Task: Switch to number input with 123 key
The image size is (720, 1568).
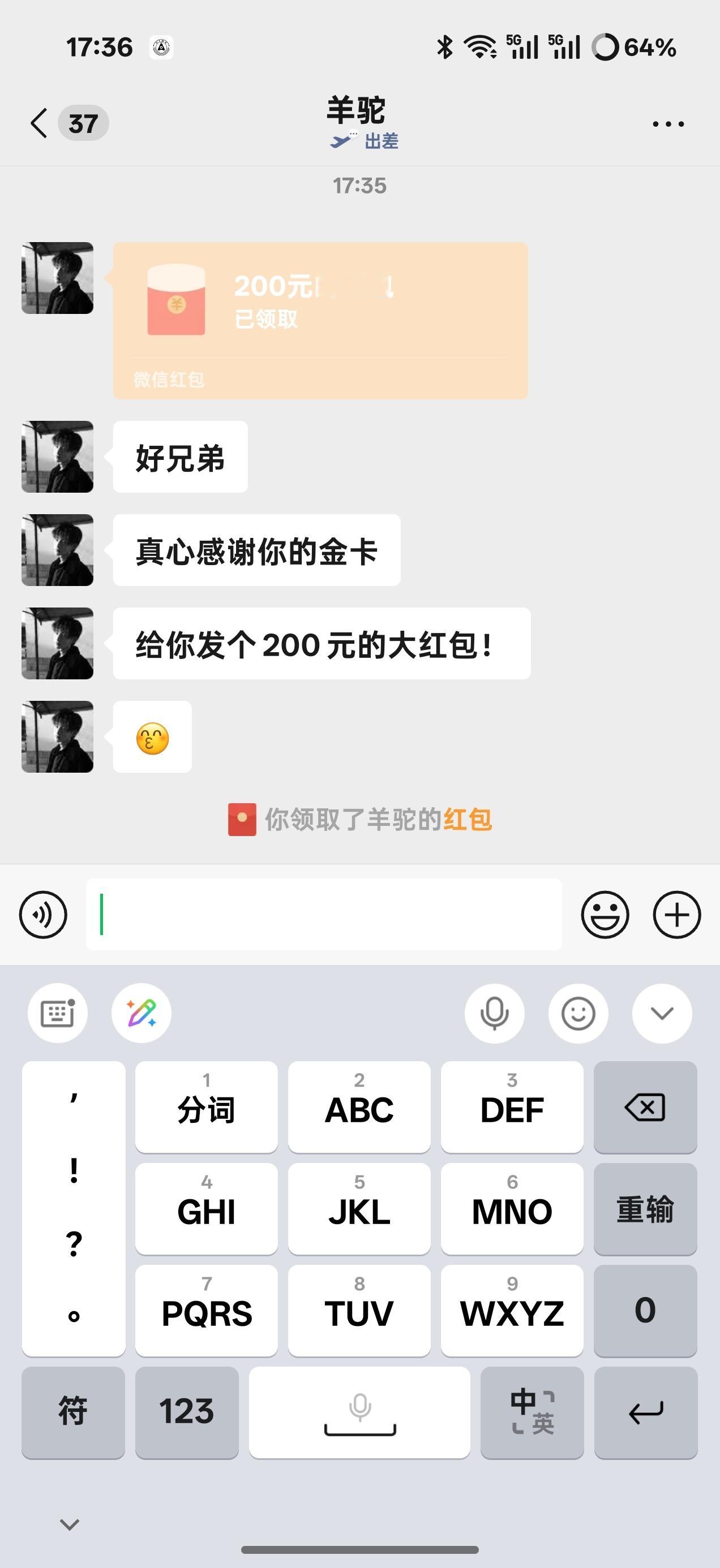Action: coord(186,1413)
